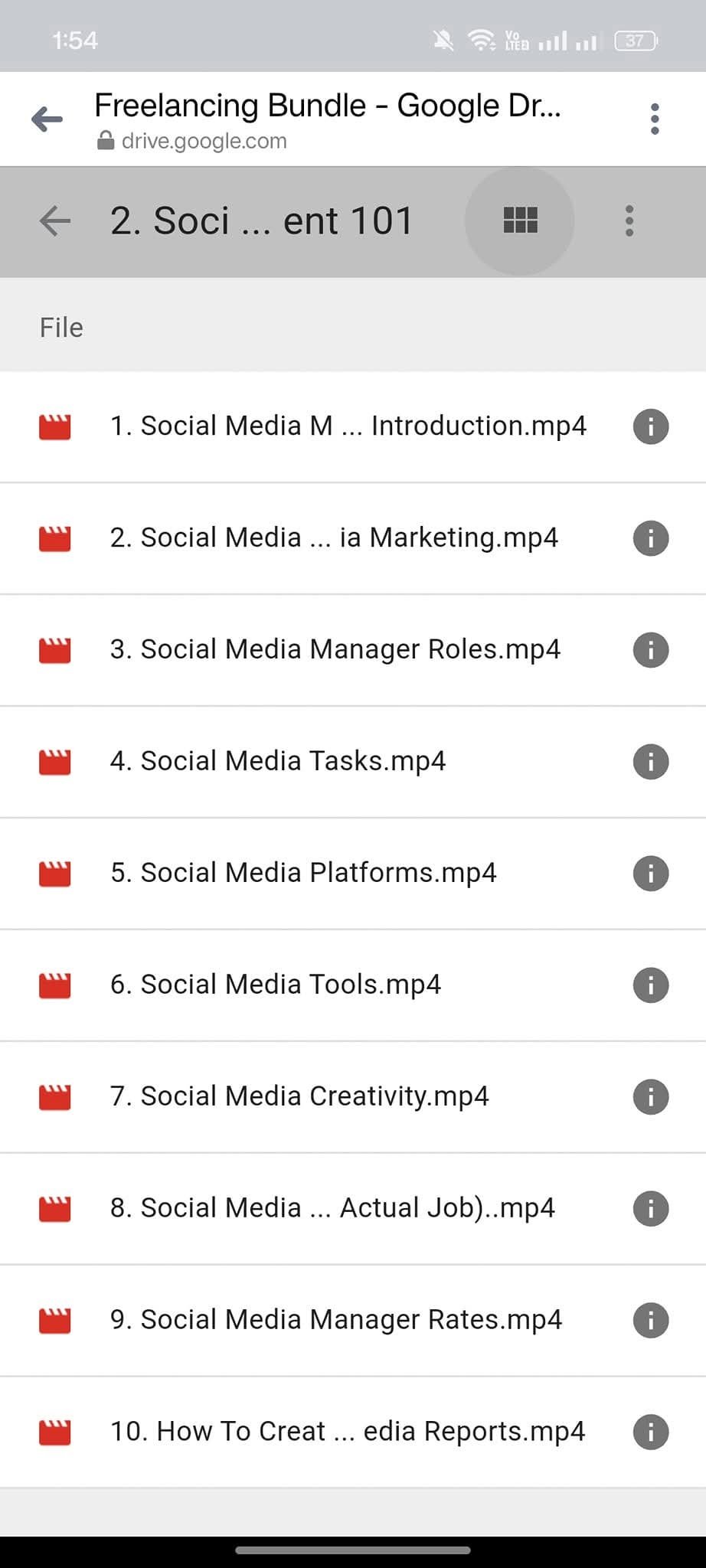Select the Social Media Platforms.mp4 file
Screen dimensions: 706x1568
point(303,874)
